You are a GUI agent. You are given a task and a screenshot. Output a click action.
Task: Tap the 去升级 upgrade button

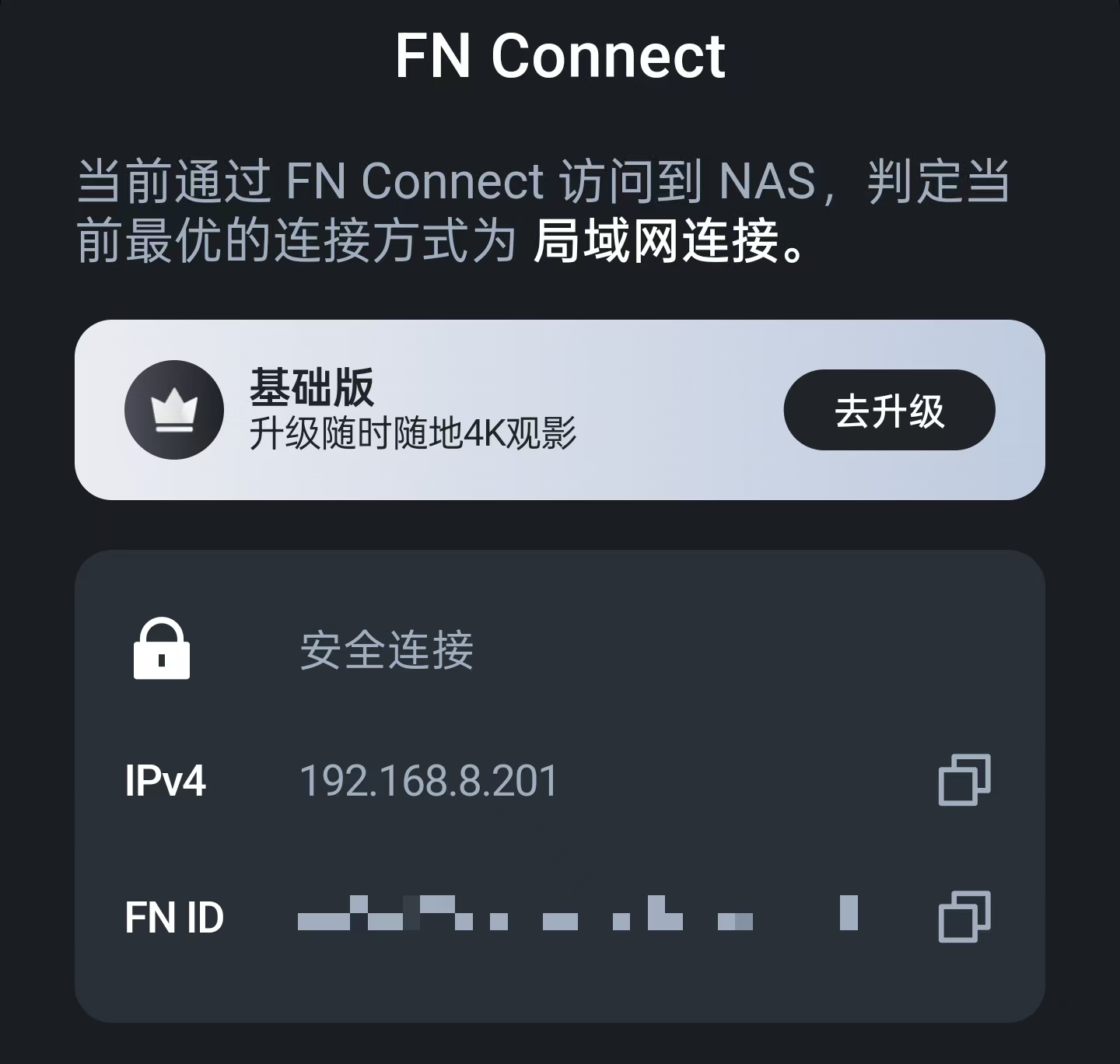pos(889,410)
